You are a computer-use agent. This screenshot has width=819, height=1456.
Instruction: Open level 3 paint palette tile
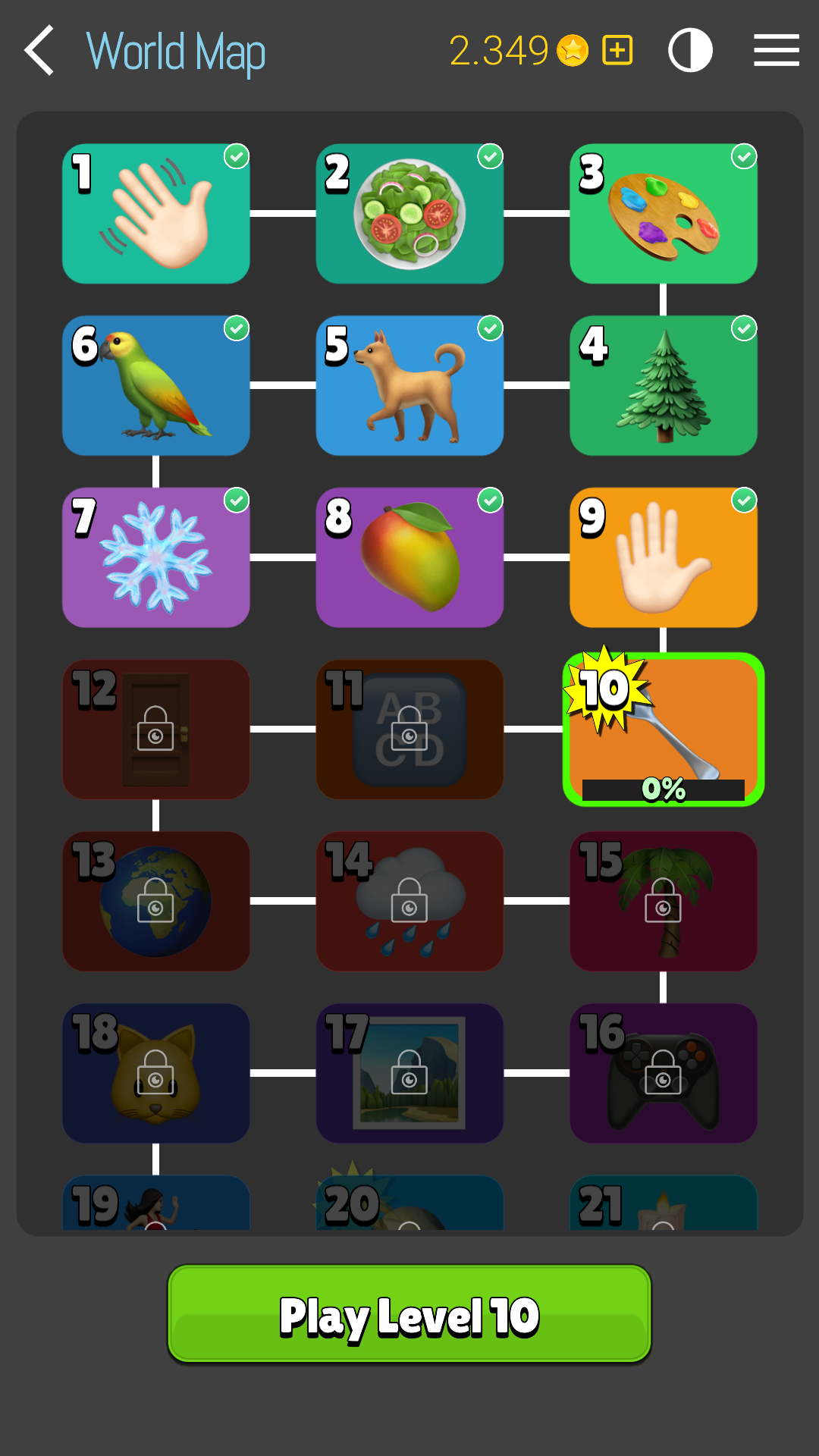click(x=664, y=214)
